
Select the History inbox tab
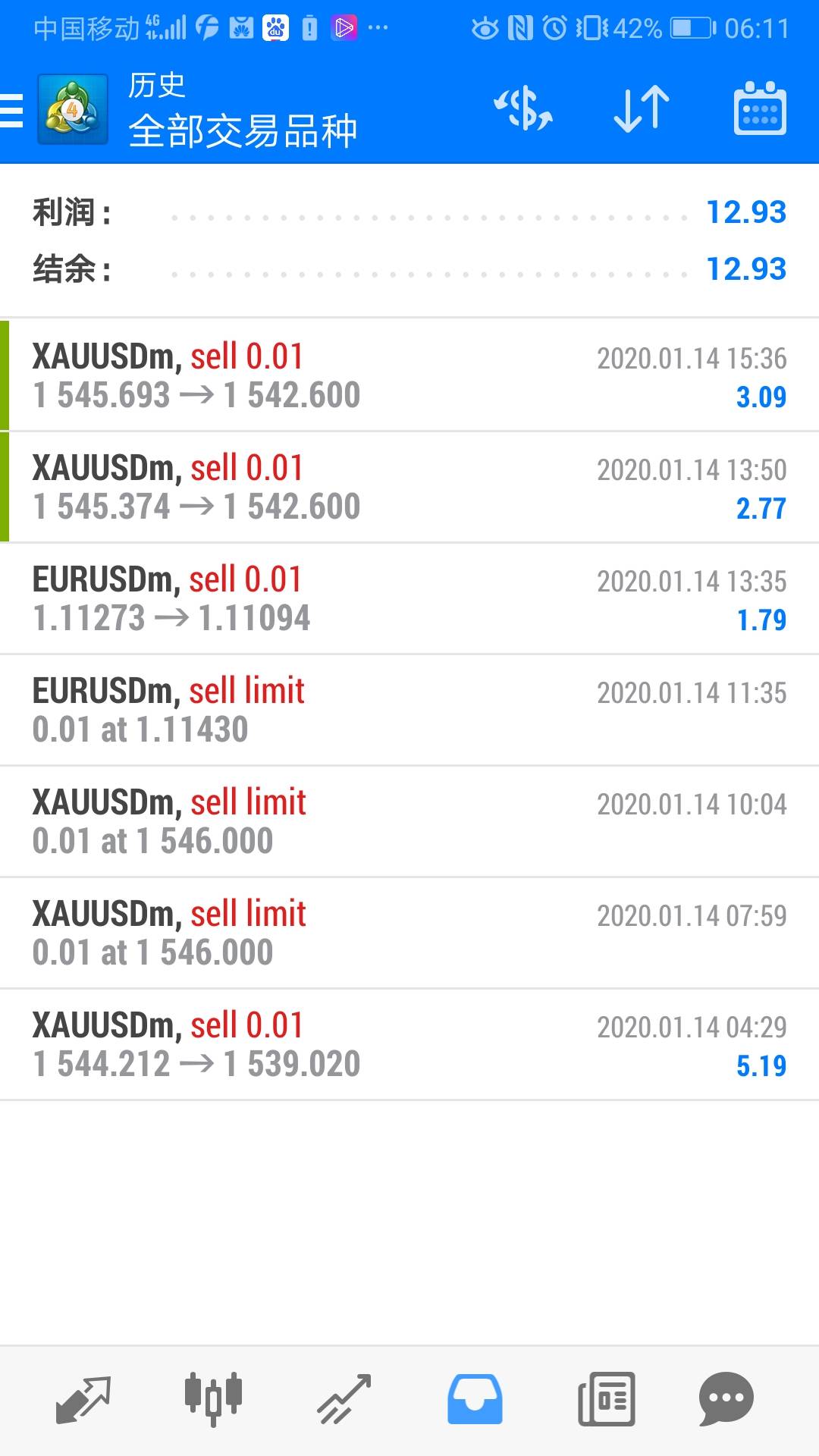pos(475,1399)
